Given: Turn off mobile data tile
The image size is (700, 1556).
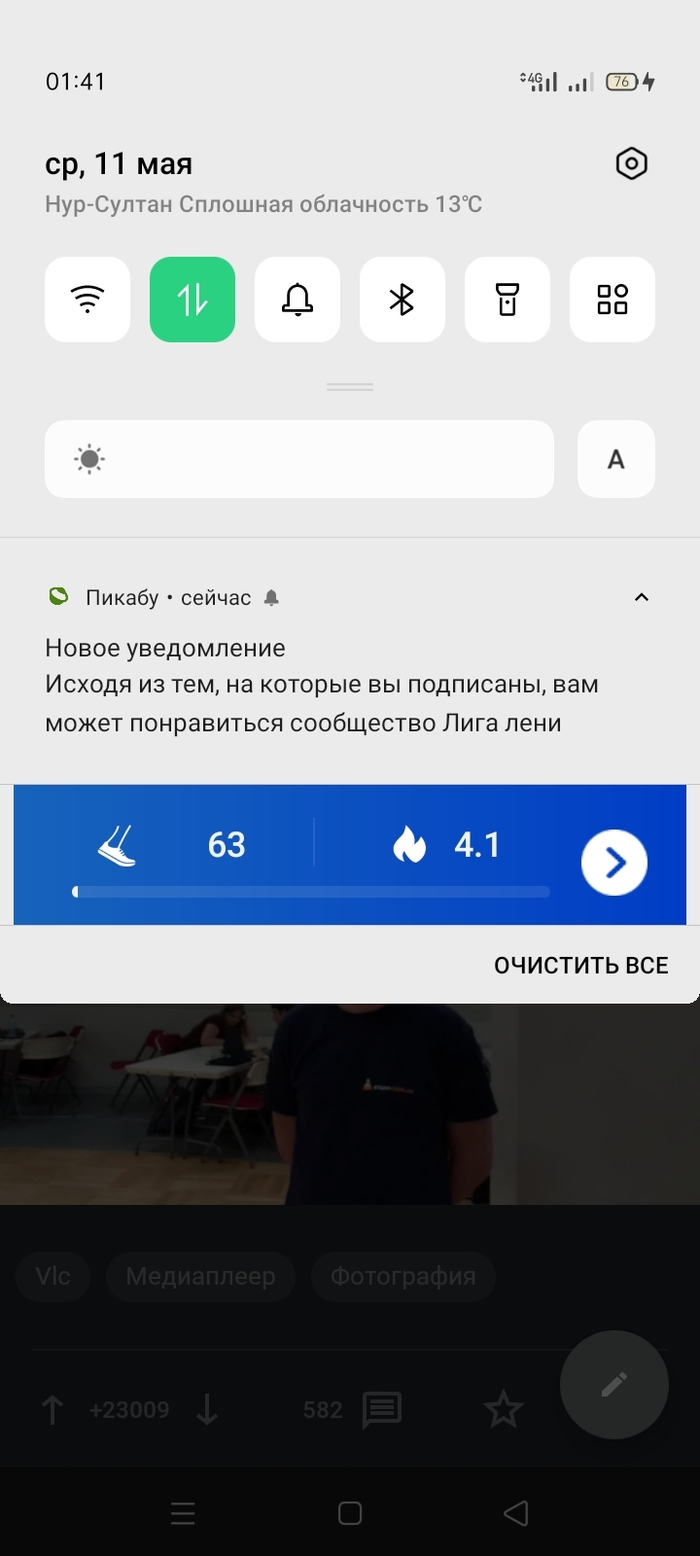Looking at the screenshot, I should [192, 299].
